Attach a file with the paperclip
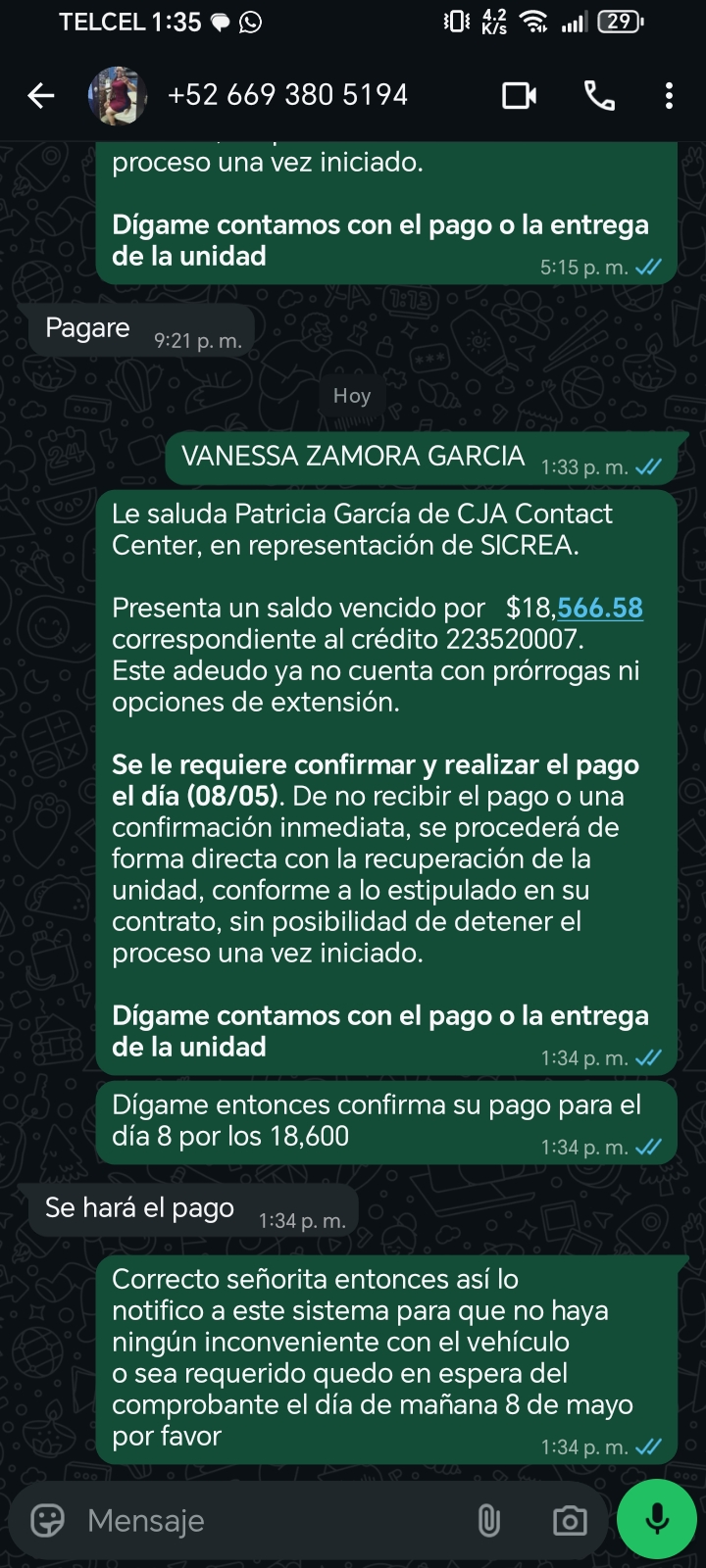Image resolution: width=706 pixels, height=1568 pixels. pyautogui.click(x=488, y=1521)
